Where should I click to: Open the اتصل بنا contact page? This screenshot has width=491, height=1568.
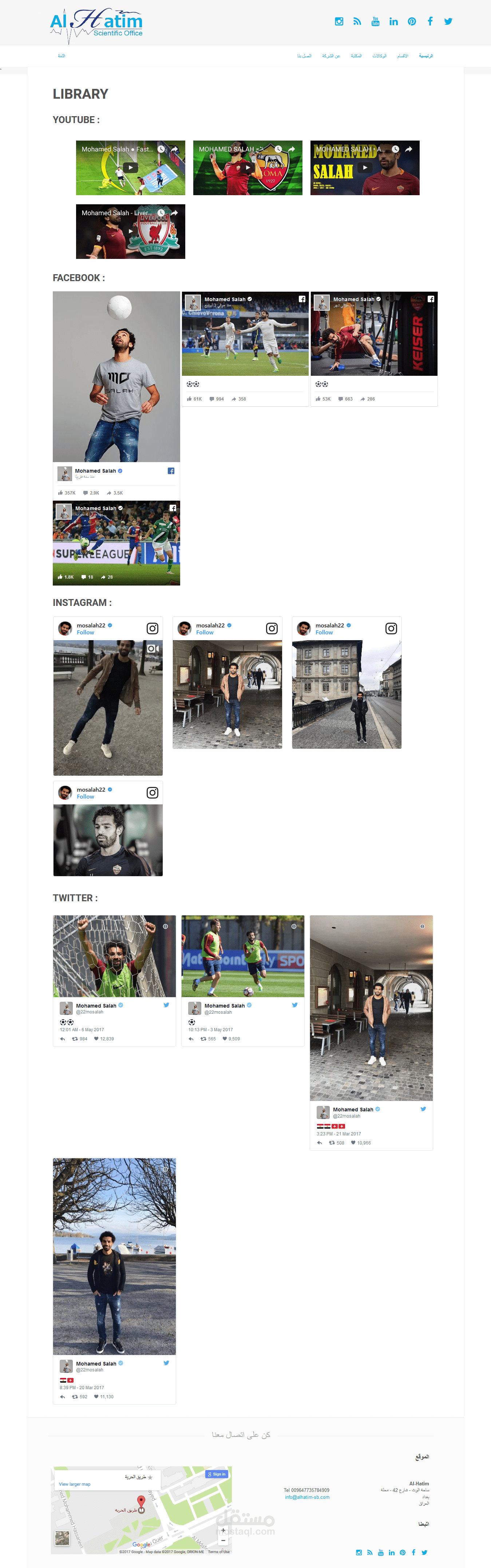tap(304, 56)
